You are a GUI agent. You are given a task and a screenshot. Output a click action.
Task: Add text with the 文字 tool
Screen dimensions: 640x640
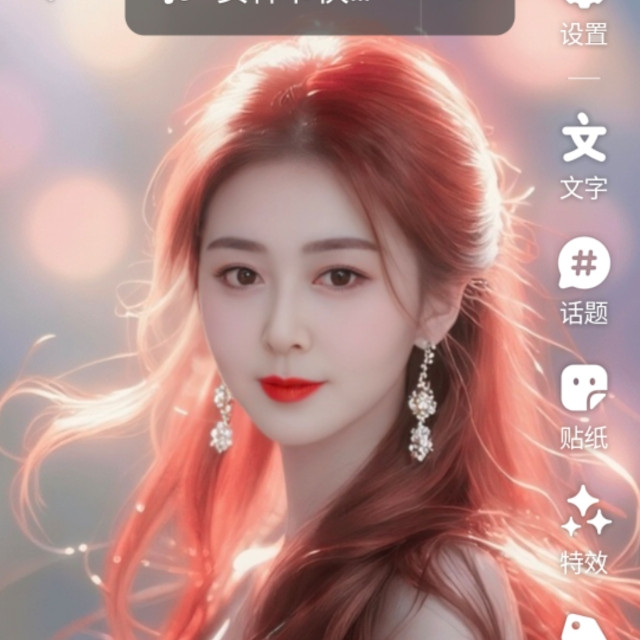click(584, 156)
